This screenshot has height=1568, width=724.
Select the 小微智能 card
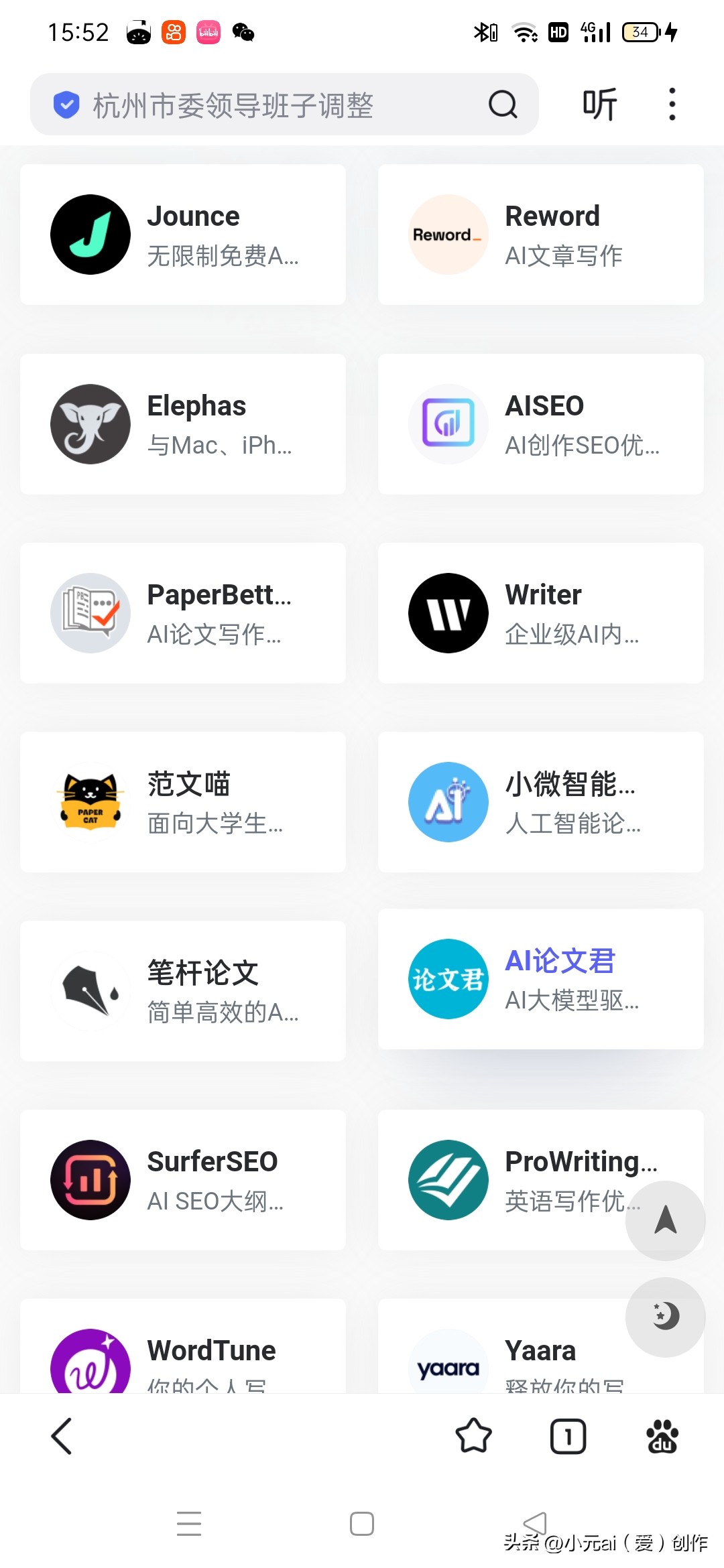pos(540,802)
